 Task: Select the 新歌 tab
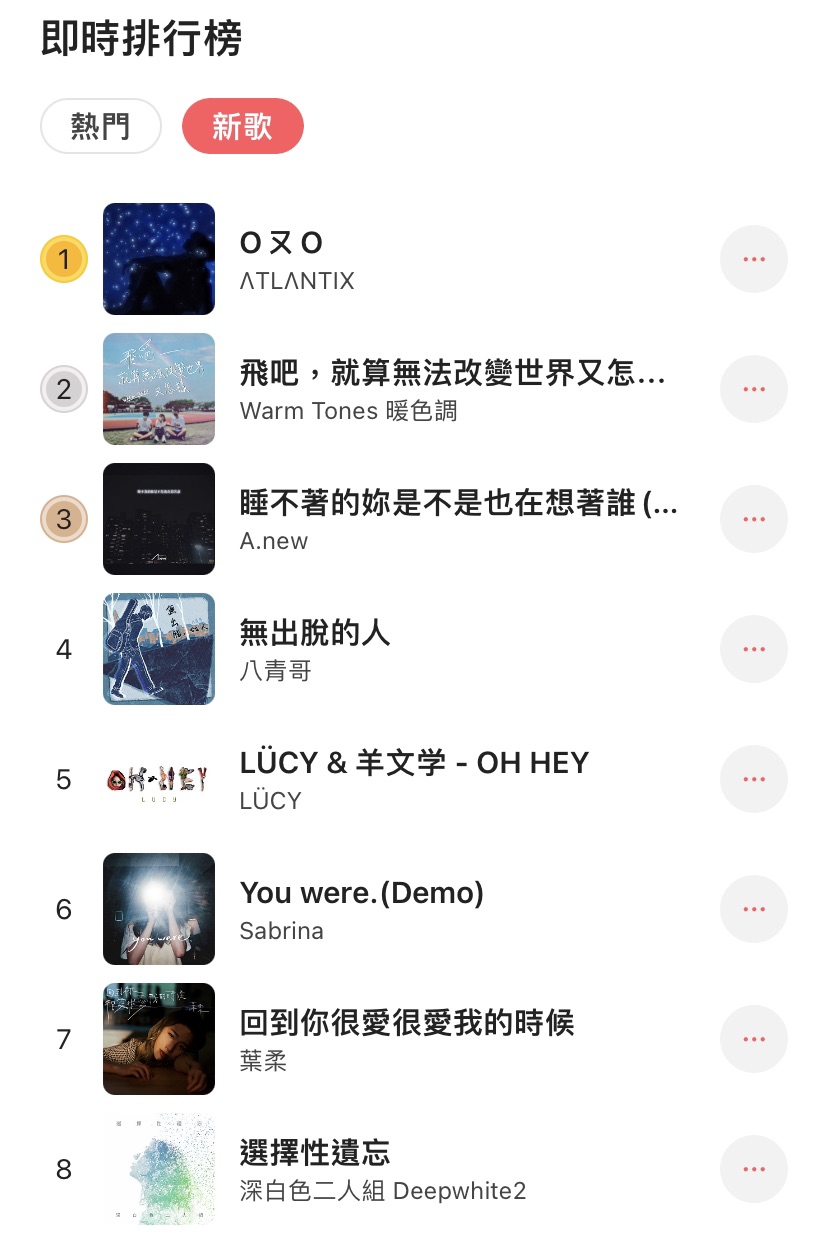click(242, 126)
